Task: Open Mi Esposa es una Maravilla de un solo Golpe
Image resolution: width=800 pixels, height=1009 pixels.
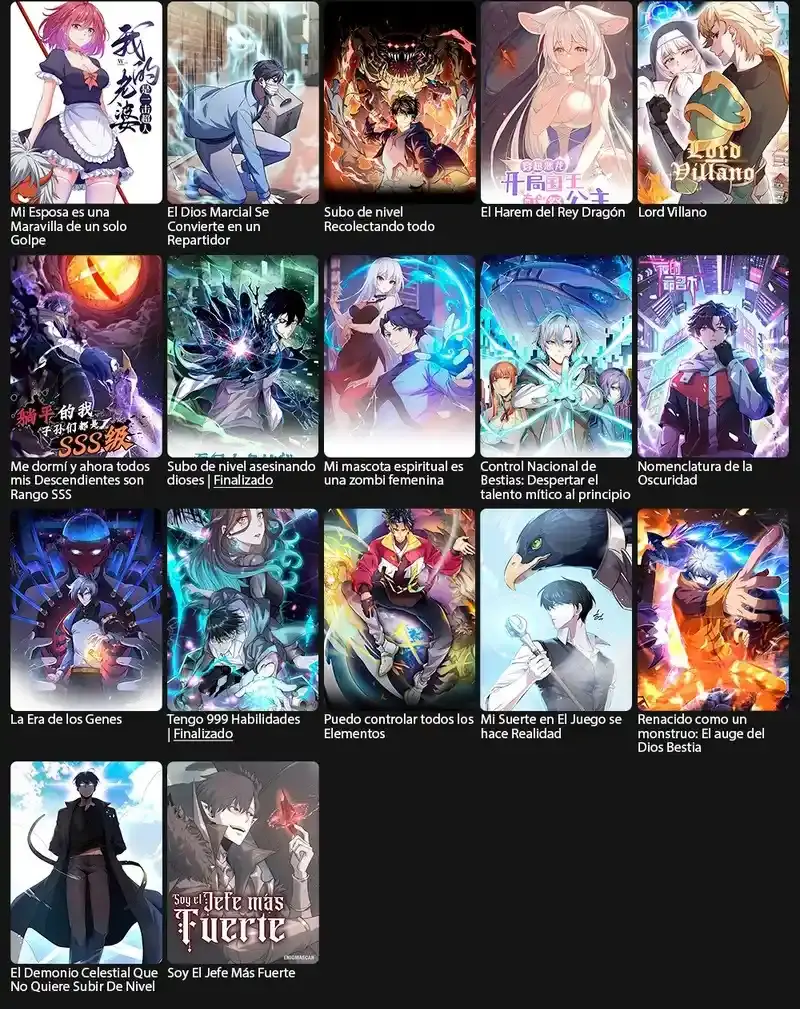Action: [x=86, y=103]
